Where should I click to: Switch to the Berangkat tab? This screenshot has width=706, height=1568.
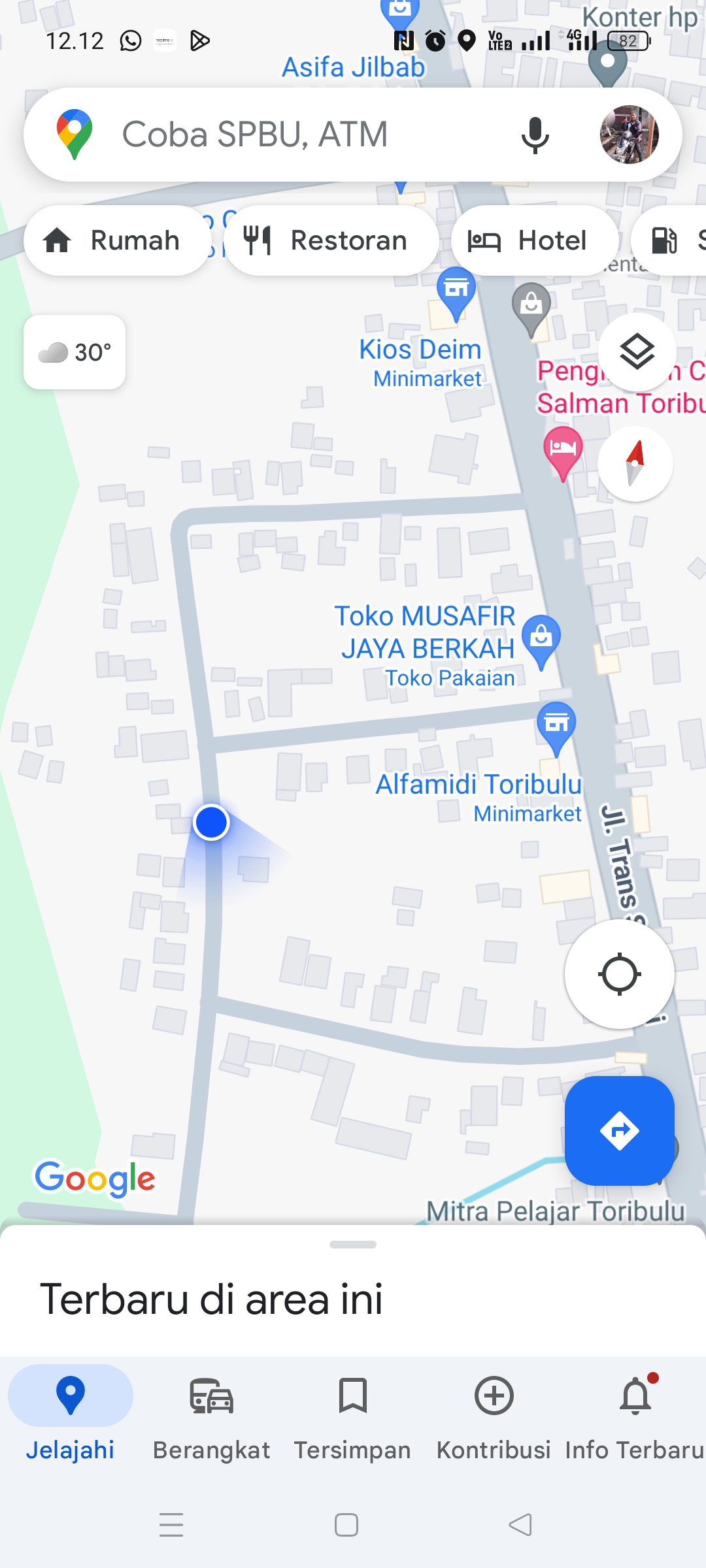click(211, 1418)
